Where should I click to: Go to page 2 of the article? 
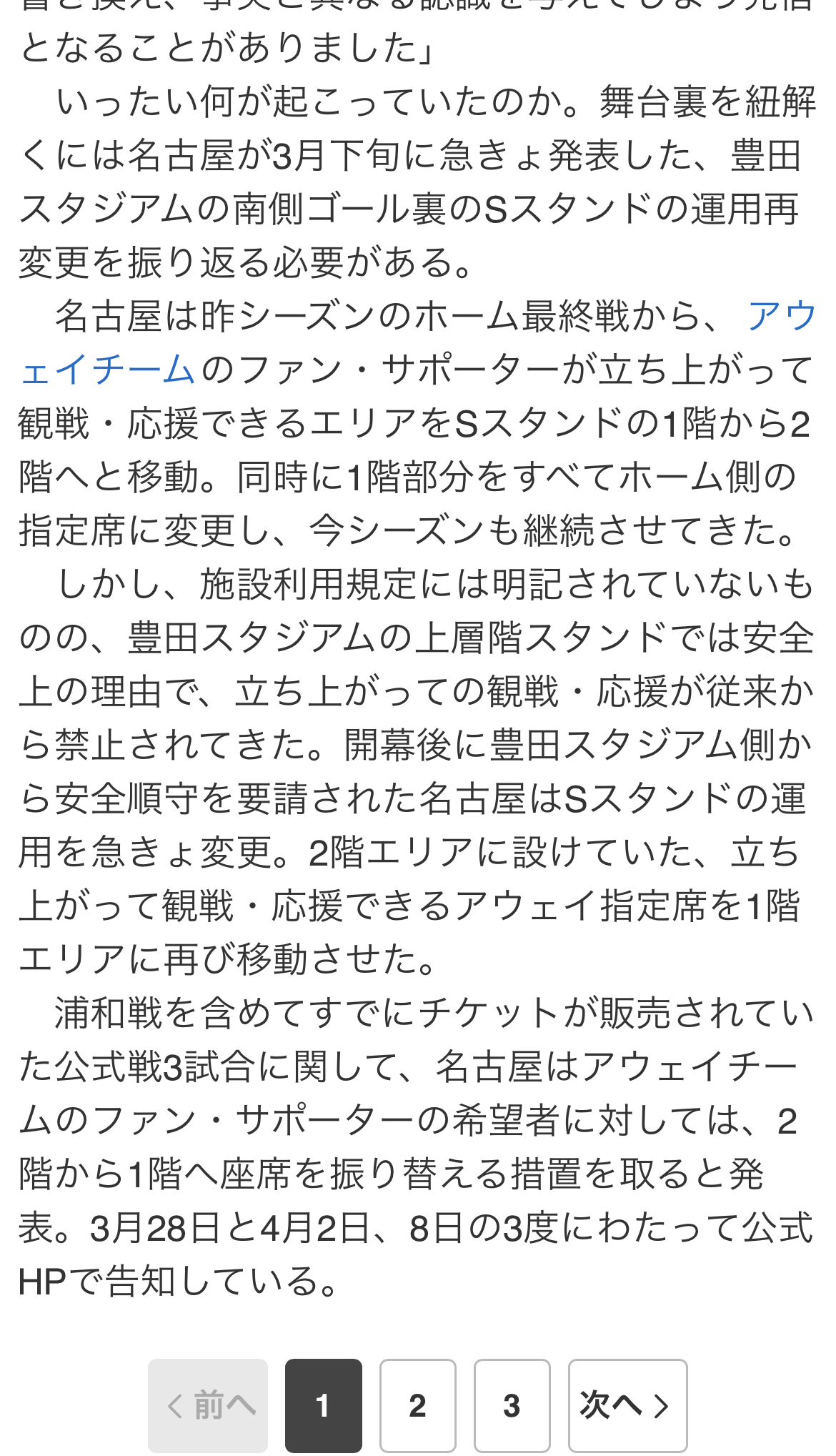coord(418,1405)
